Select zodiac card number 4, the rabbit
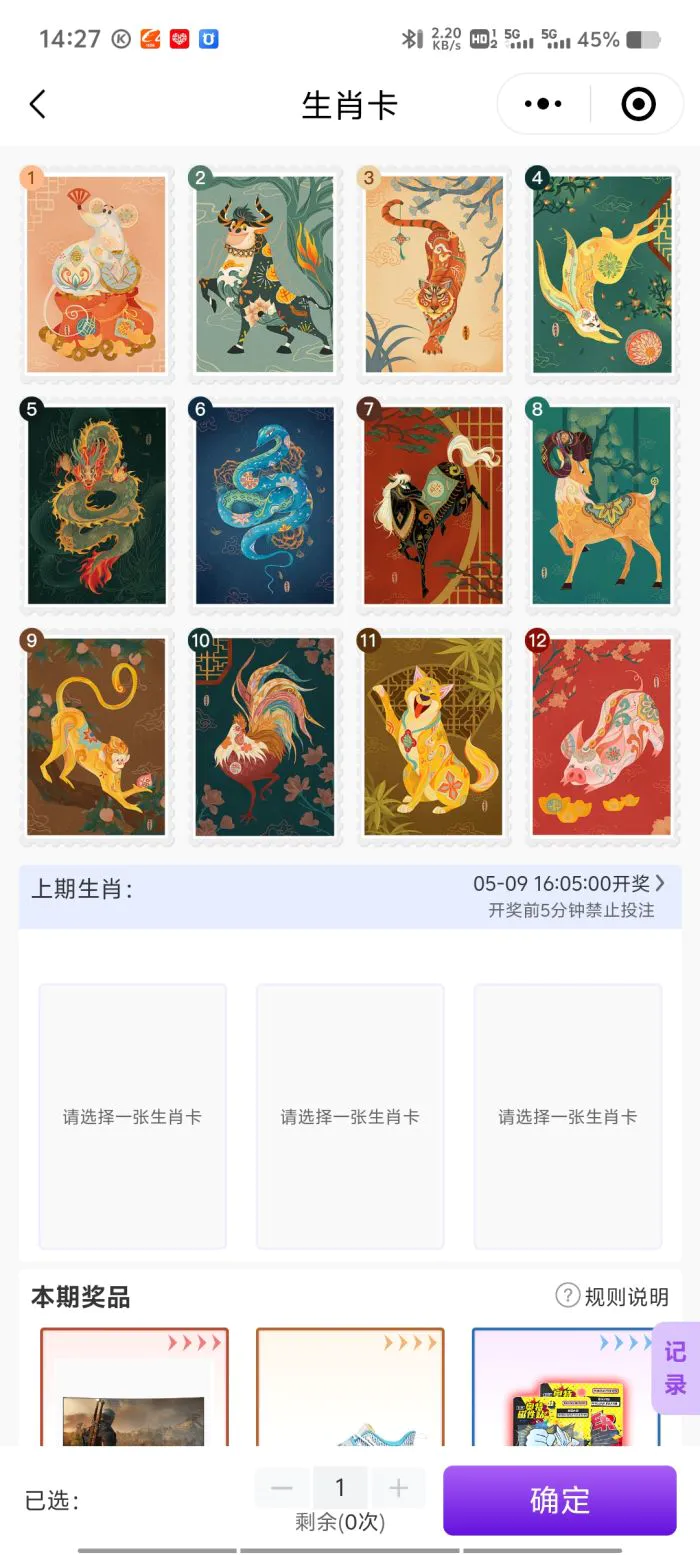 click(x=601, y=274)
